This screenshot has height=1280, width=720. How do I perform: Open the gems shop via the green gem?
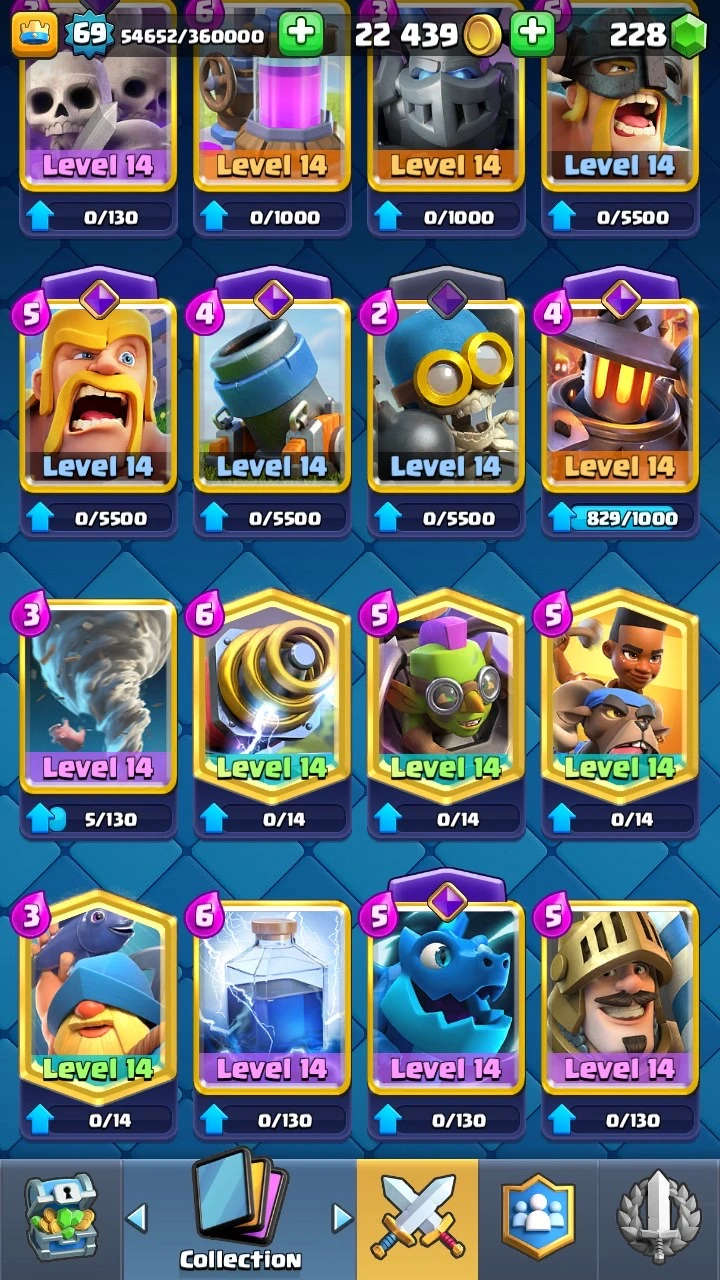point(687,36)
